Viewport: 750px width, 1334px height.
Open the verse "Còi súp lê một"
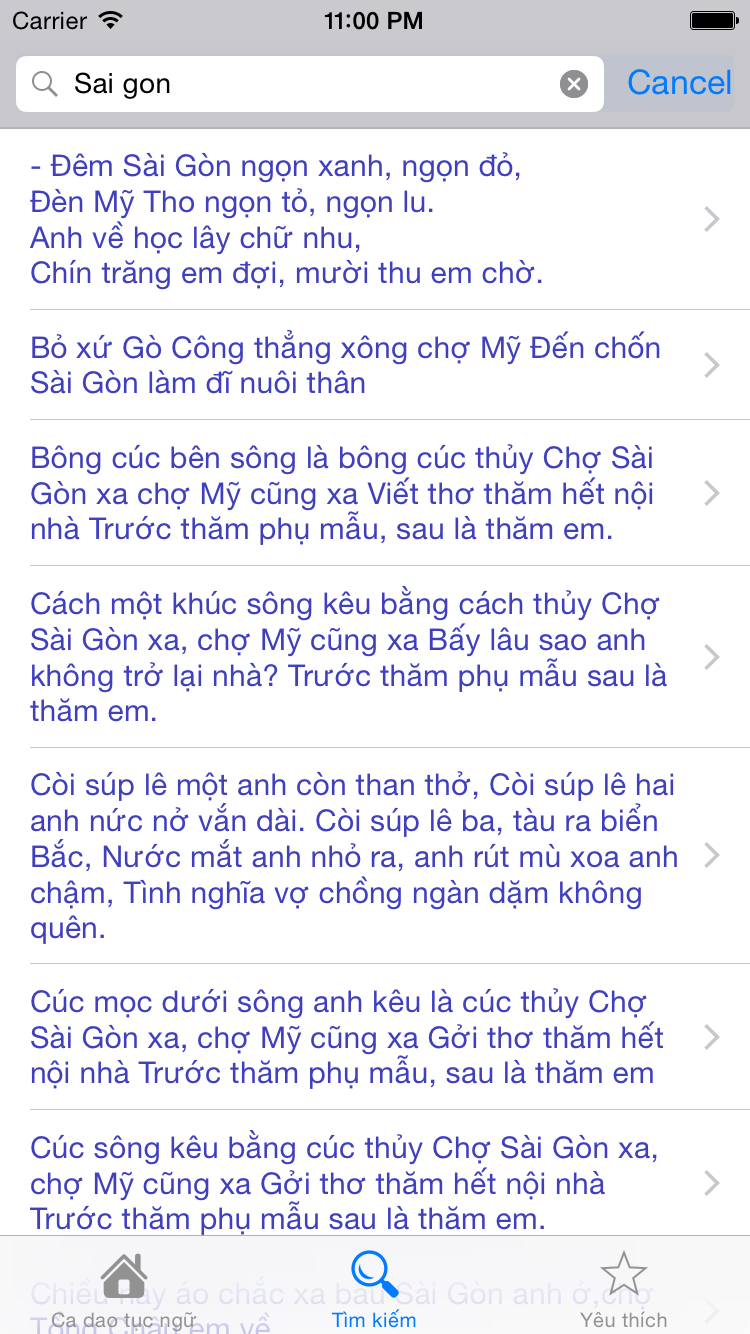375,856
